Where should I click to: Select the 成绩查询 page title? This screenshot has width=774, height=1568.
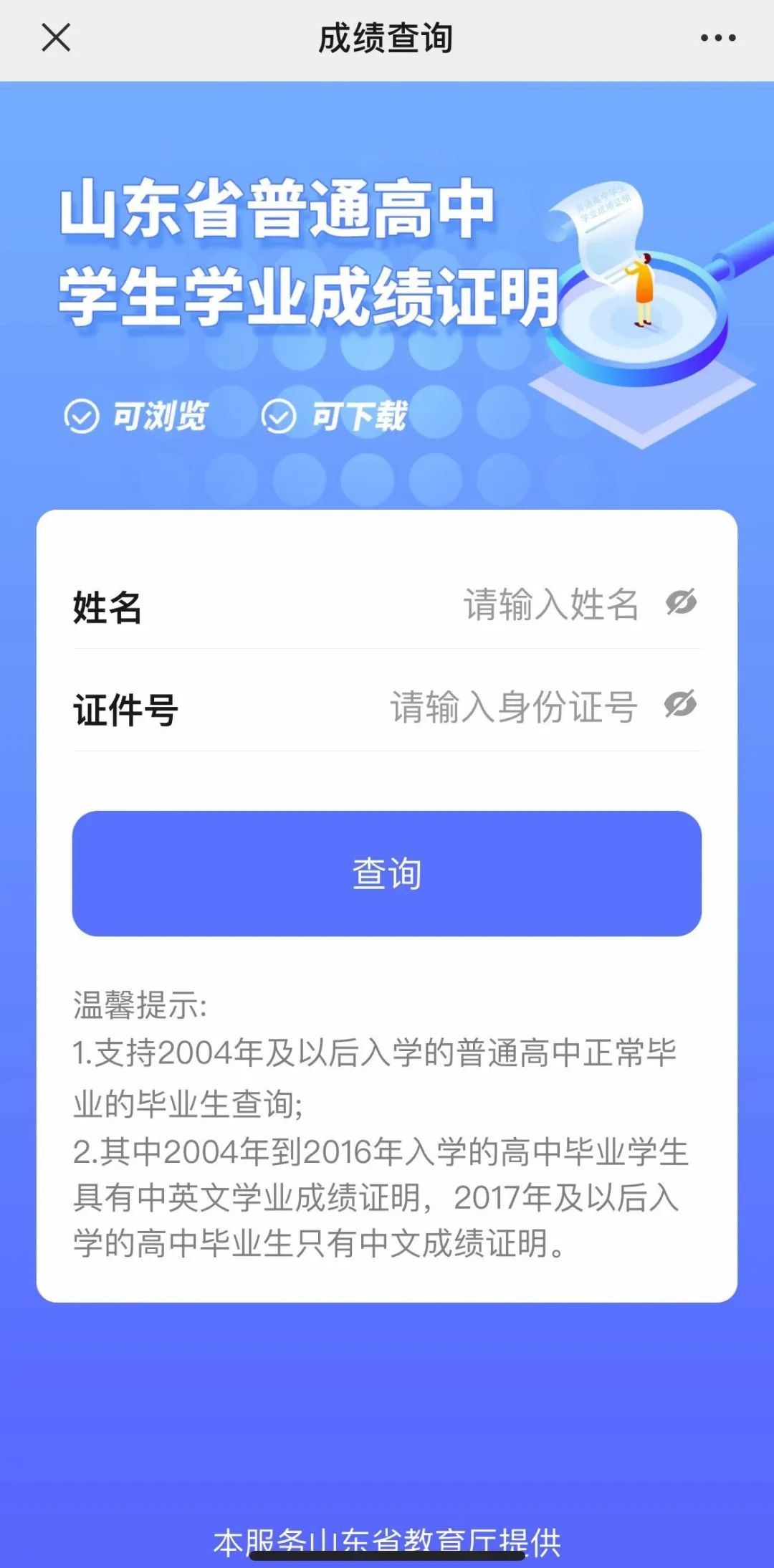(x=387, y=39)
